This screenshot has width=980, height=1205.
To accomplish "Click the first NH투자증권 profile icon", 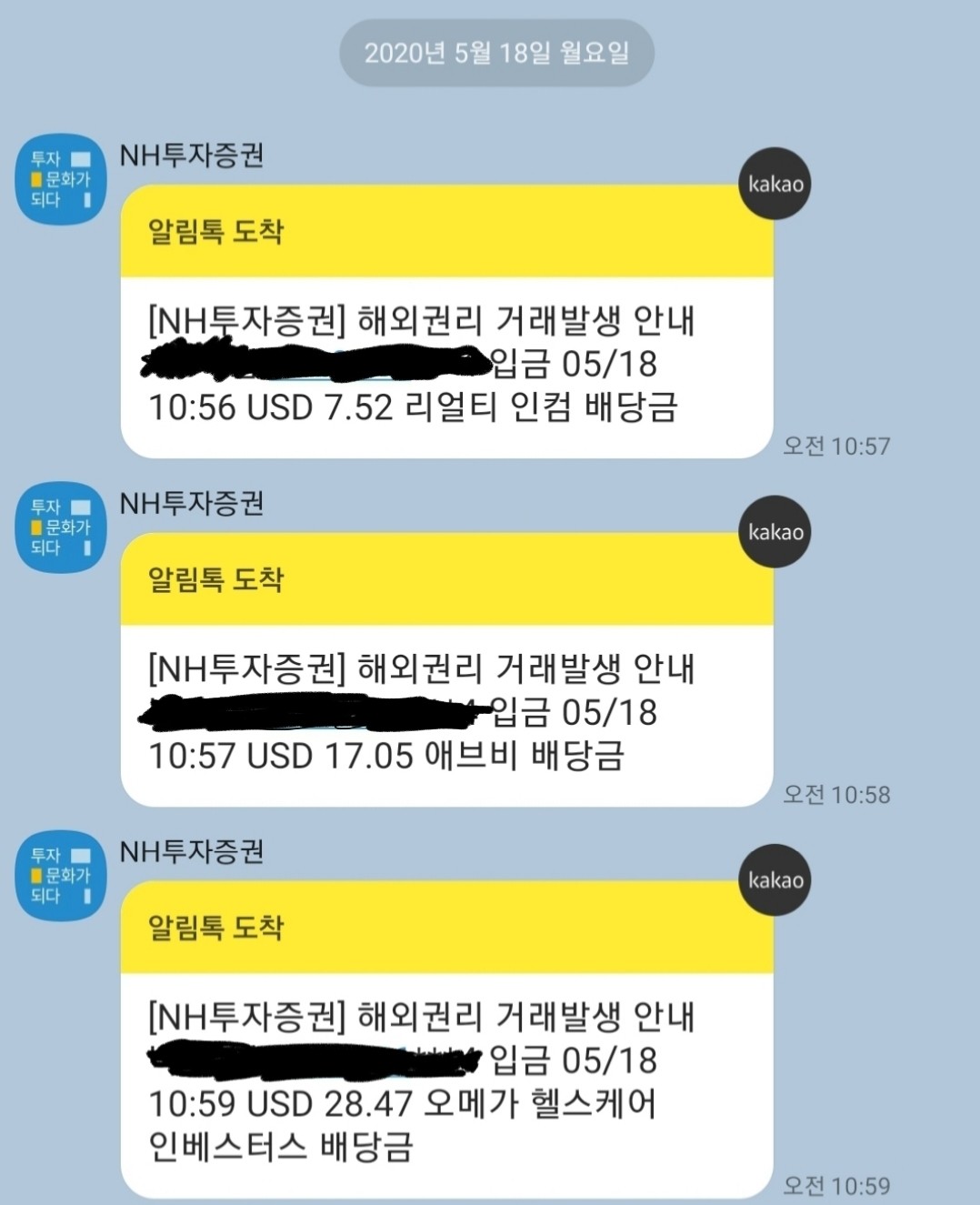I will (x=60, y=179).
